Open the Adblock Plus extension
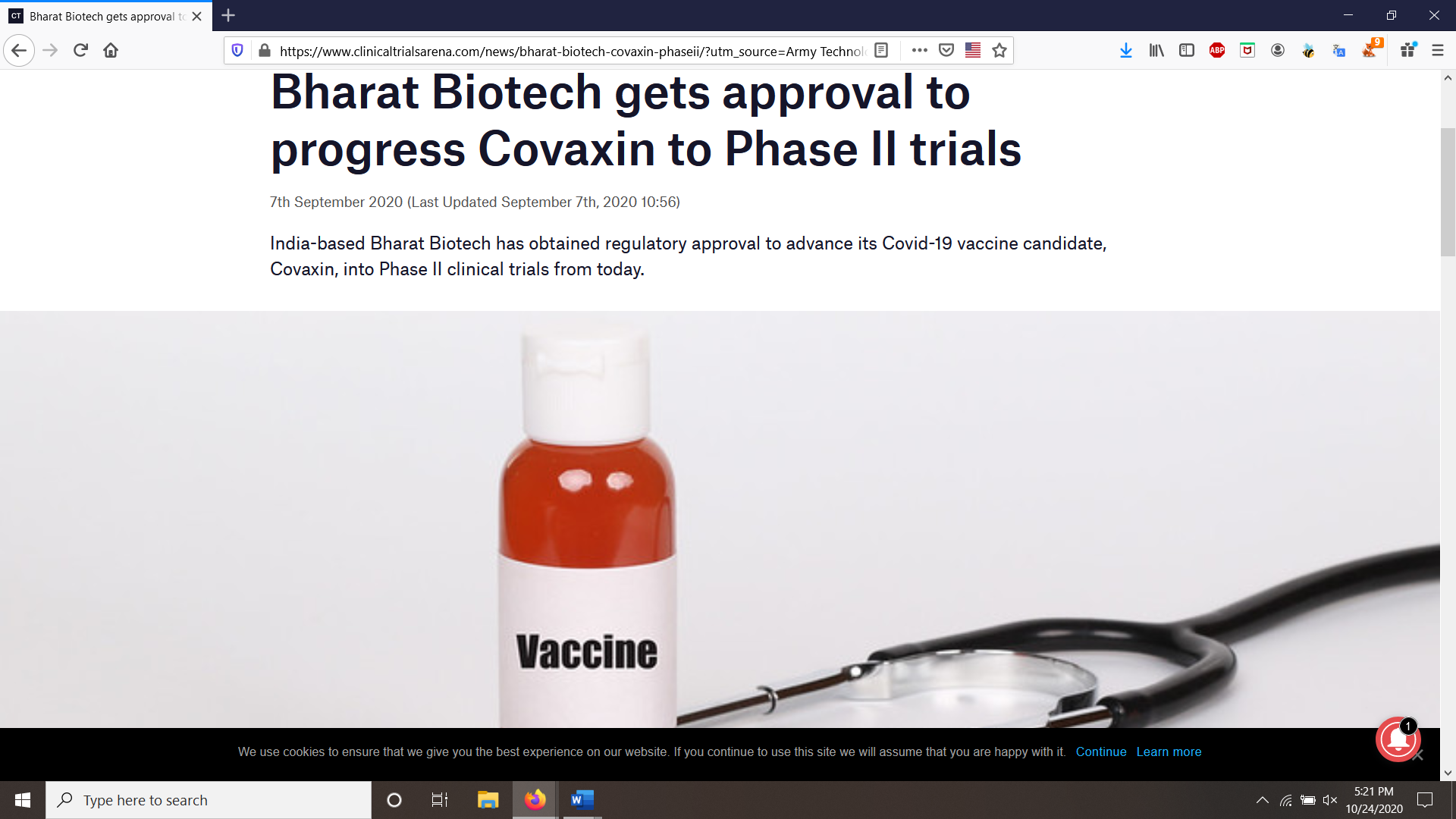The width and height of the screenshot is (1456, 819). tap(1217, 51)
